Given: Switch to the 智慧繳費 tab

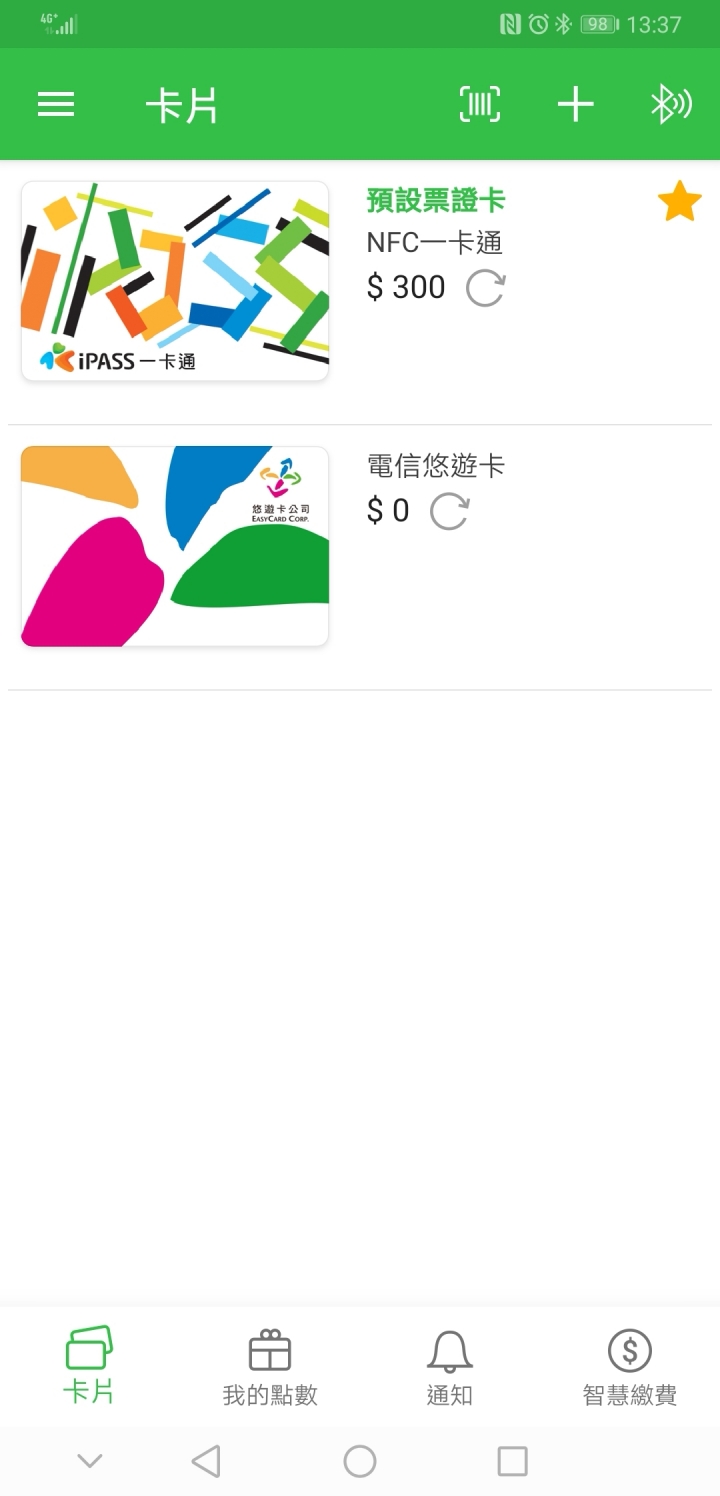Looking at the screenshot, I should pos(630,1366).
